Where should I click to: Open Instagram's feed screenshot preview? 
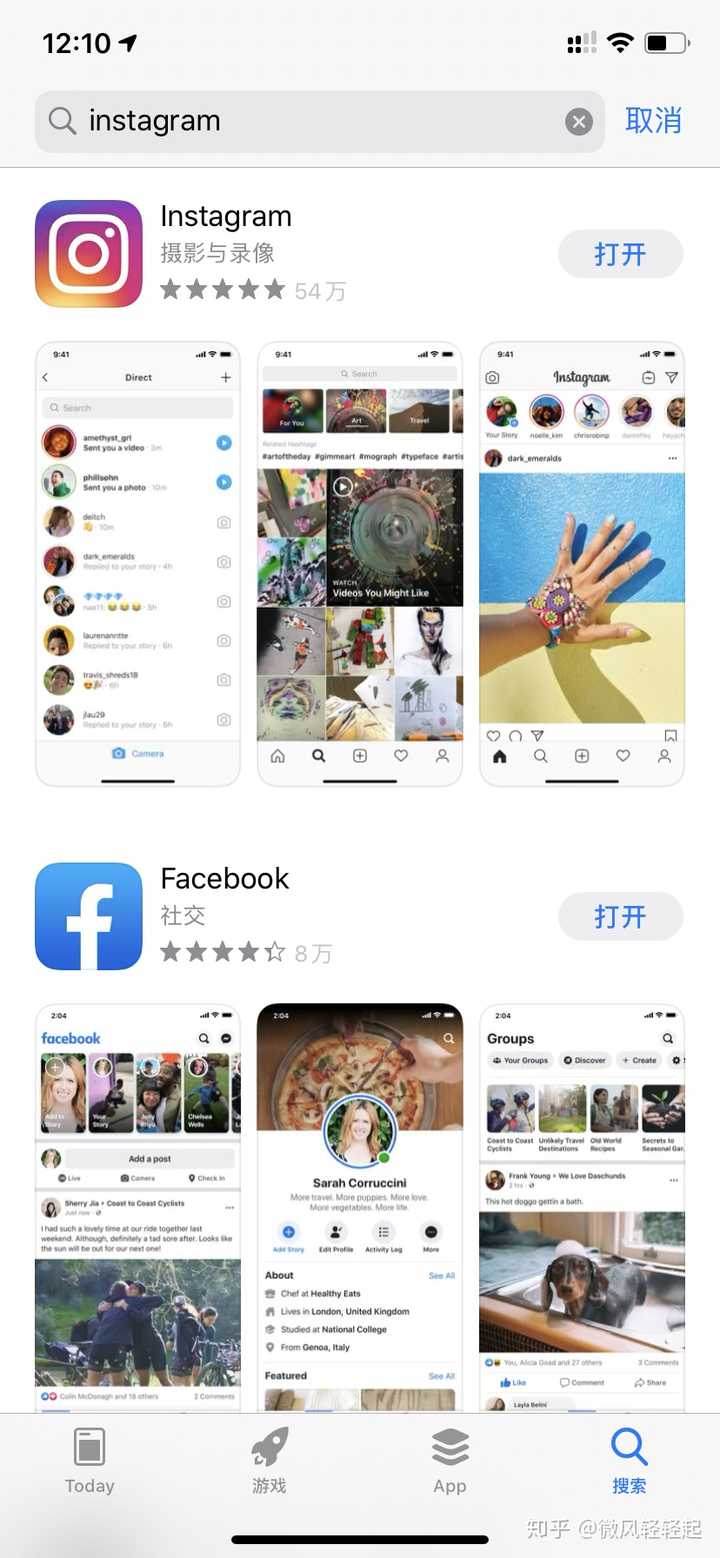(582, 564)
